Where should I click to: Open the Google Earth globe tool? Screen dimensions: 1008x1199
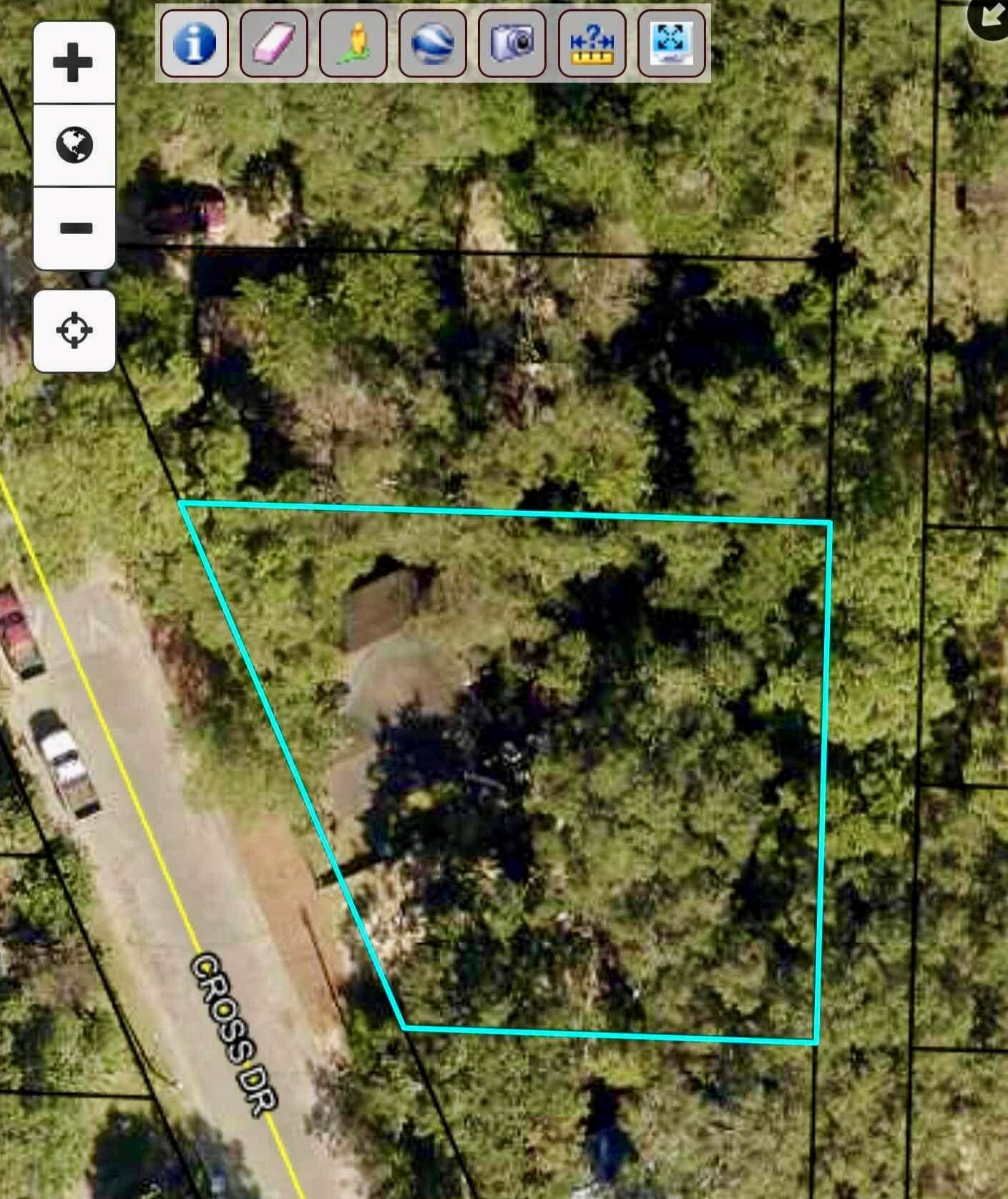tap(433, 43)
